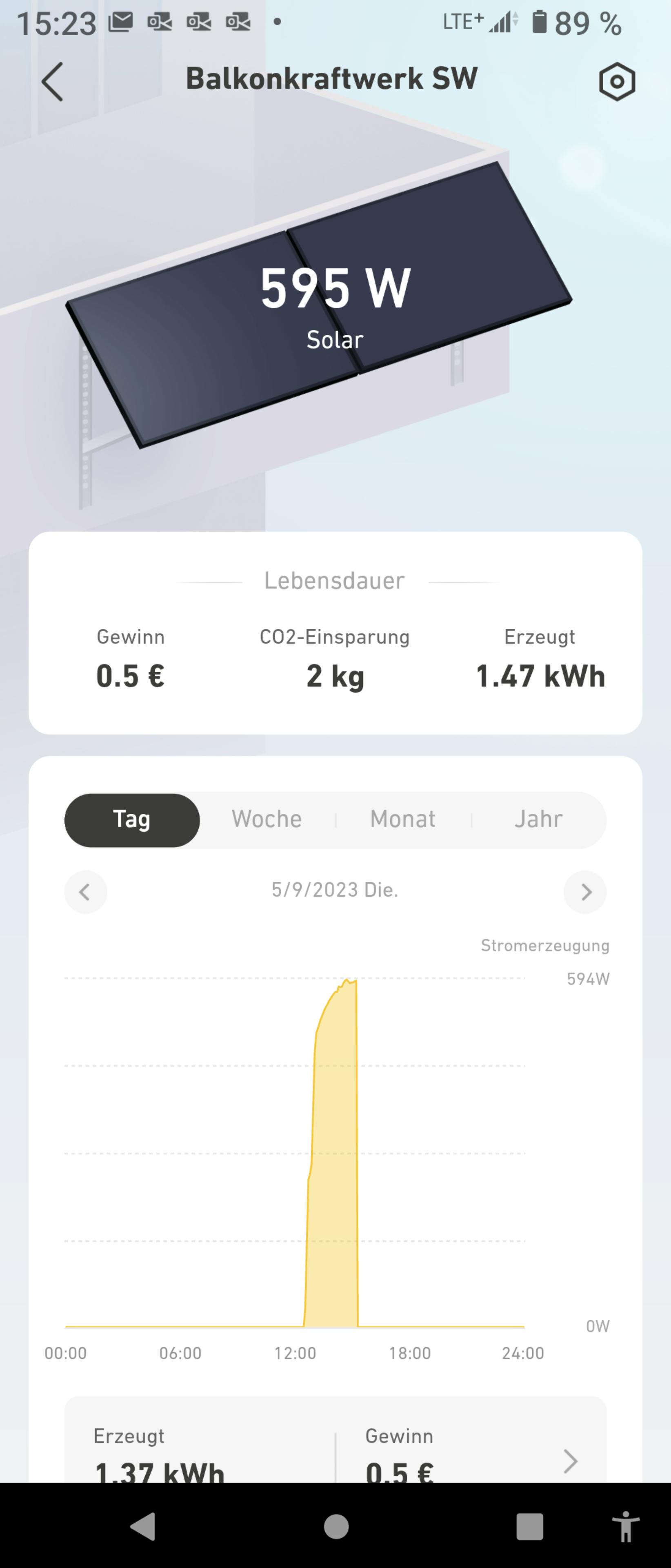Open the accessibility shortcut button
The image size is (671, 1568).
click(x=625, y=1527)
